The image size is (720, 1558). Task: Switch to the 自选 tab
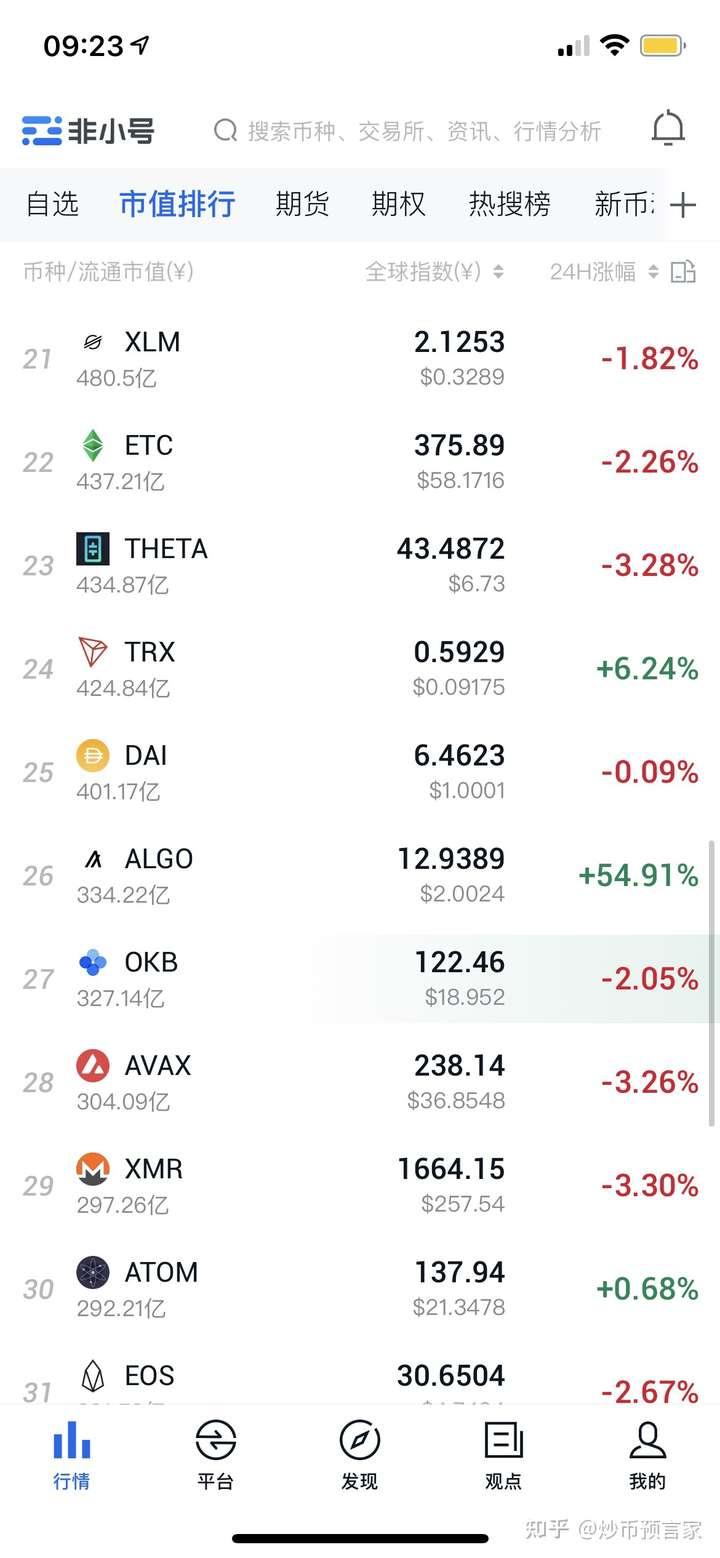point(52,204)
